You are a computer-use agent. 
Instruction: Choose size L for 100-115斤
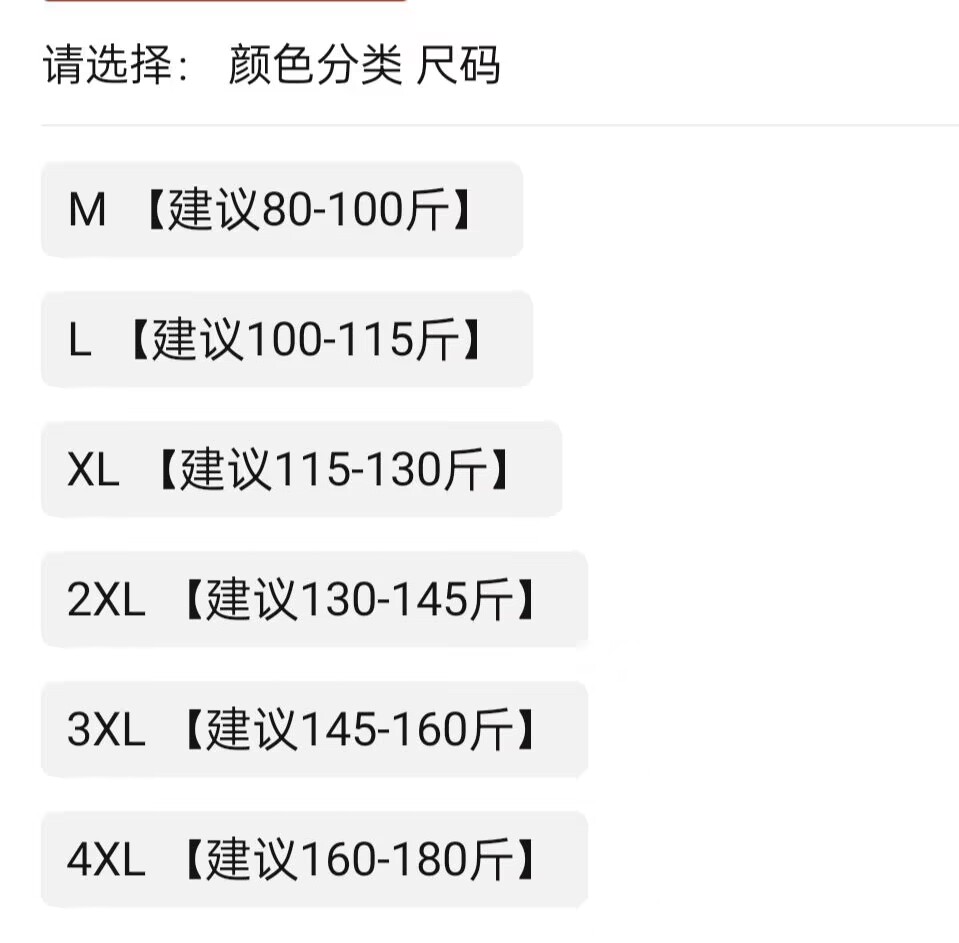286,340
